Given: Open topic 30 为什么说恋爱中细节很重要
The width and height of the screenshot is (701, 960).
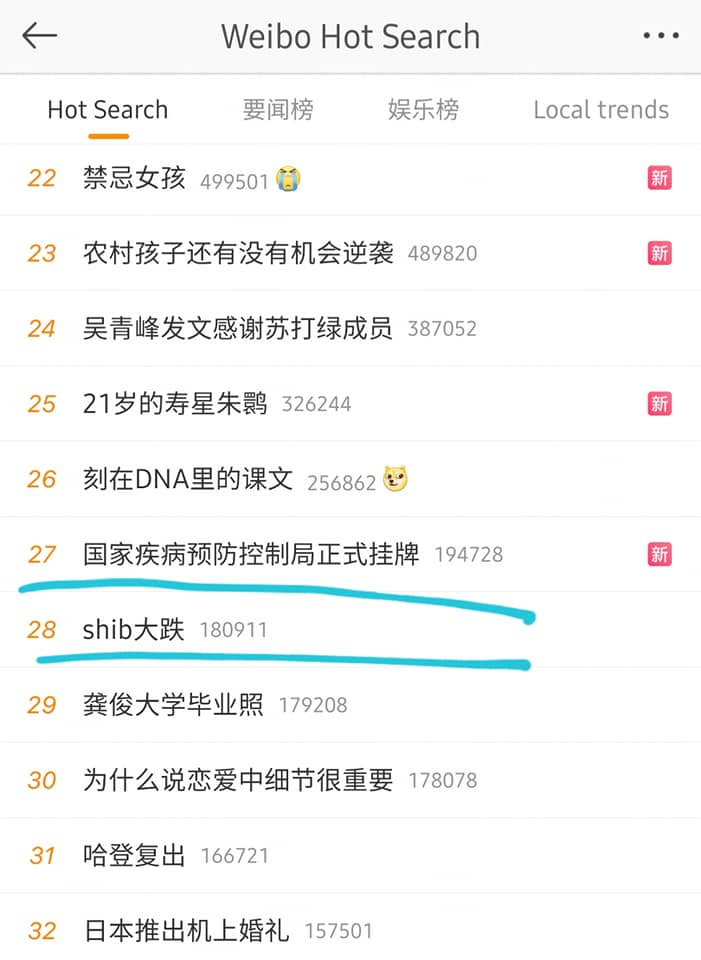Looking at the screenshot, I should 350,781.
